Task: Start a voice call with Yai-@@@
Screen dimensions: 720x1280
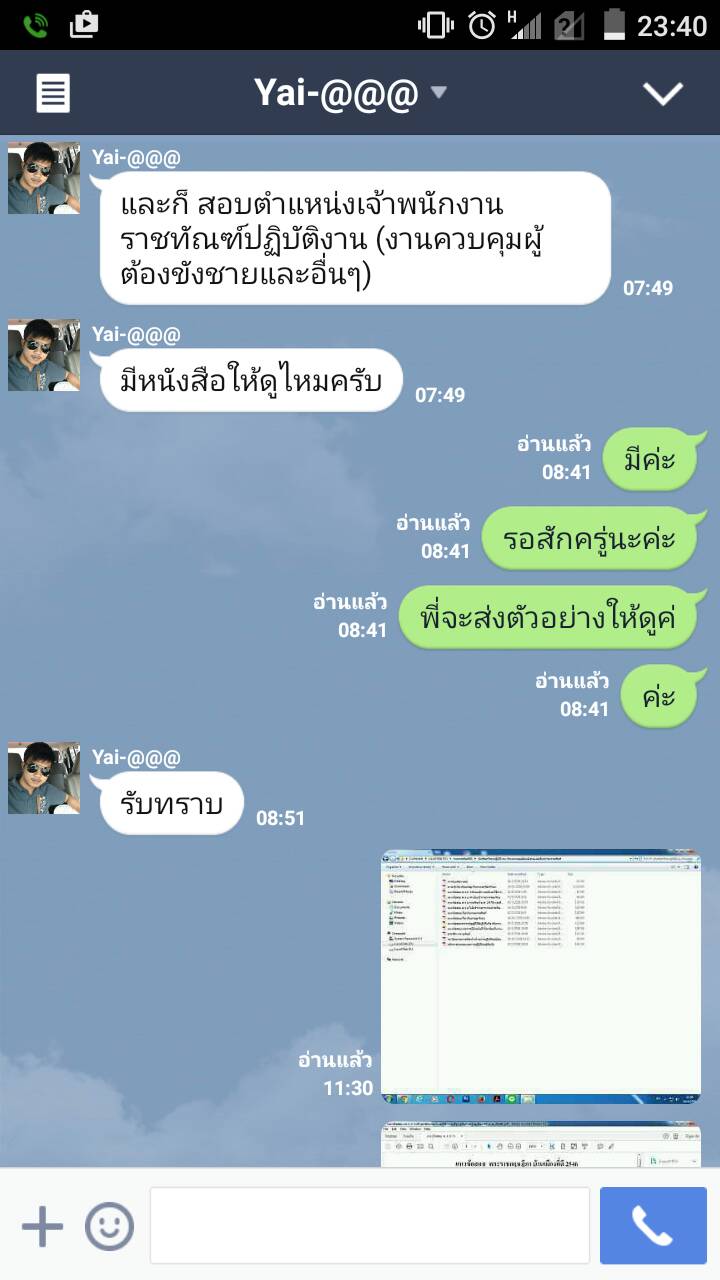Action: tap(653, 1226)
